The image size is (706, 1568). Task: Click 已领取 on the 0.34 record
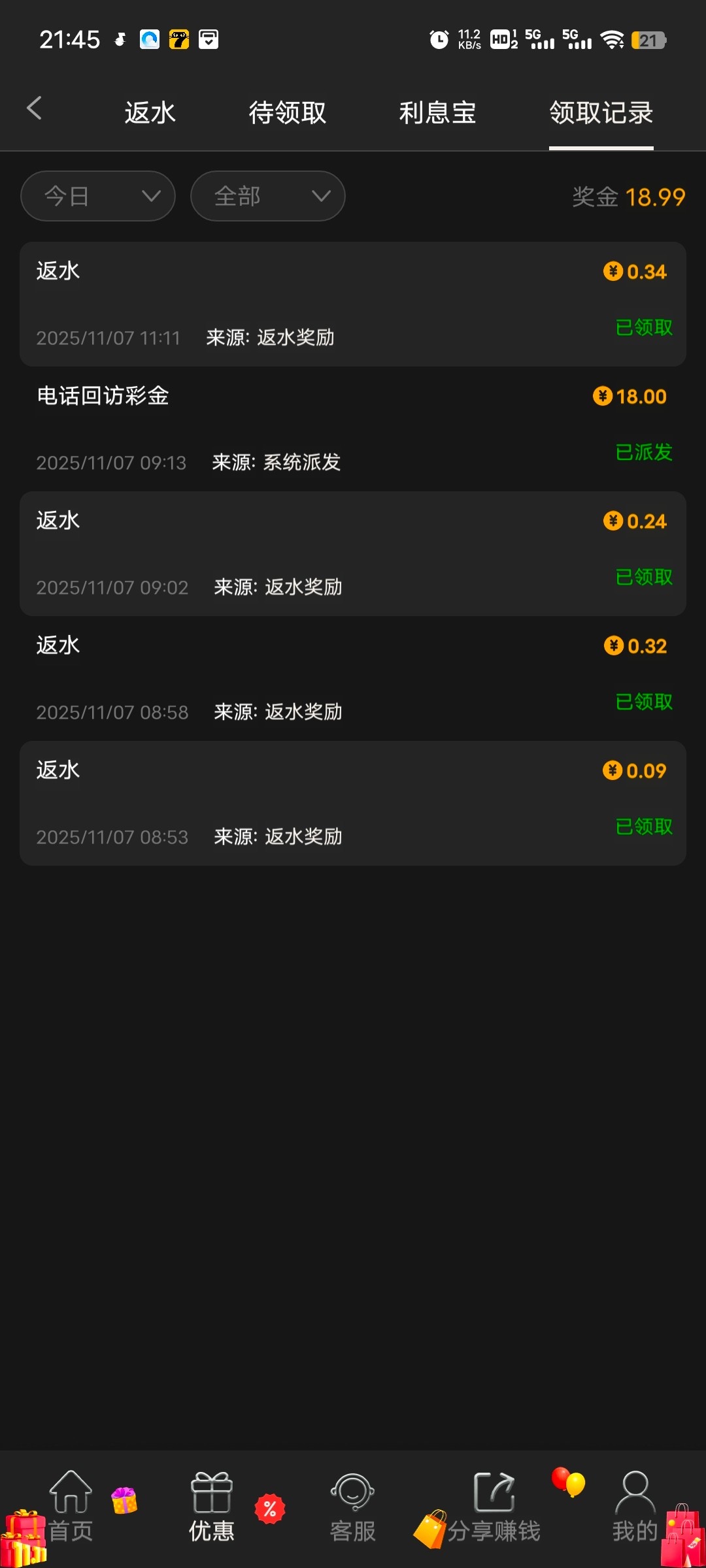pyautogui.click(x=643, y=328)
